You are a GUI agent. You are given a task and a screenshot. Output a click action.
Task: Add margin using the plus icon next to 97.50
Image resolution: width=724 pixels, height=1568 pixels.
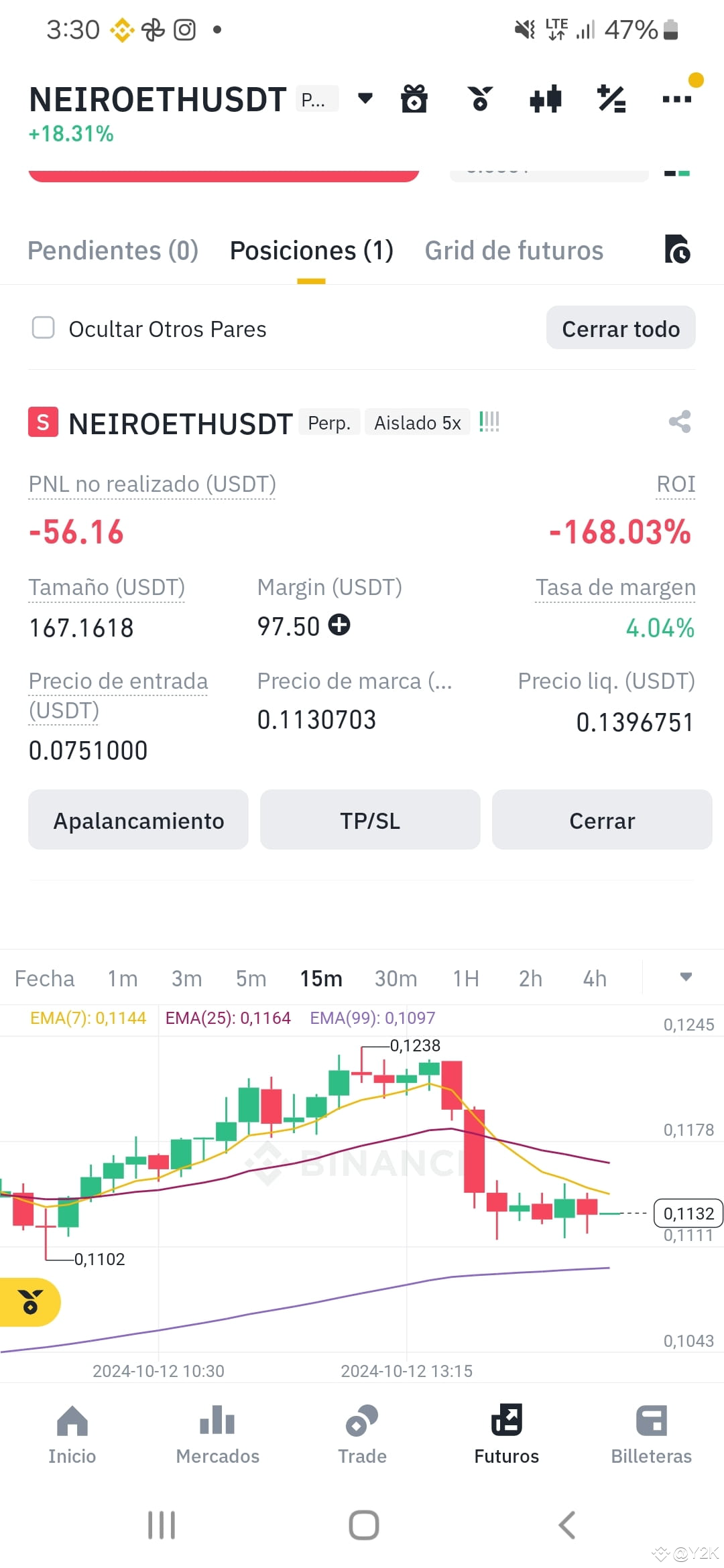[341, 626]
